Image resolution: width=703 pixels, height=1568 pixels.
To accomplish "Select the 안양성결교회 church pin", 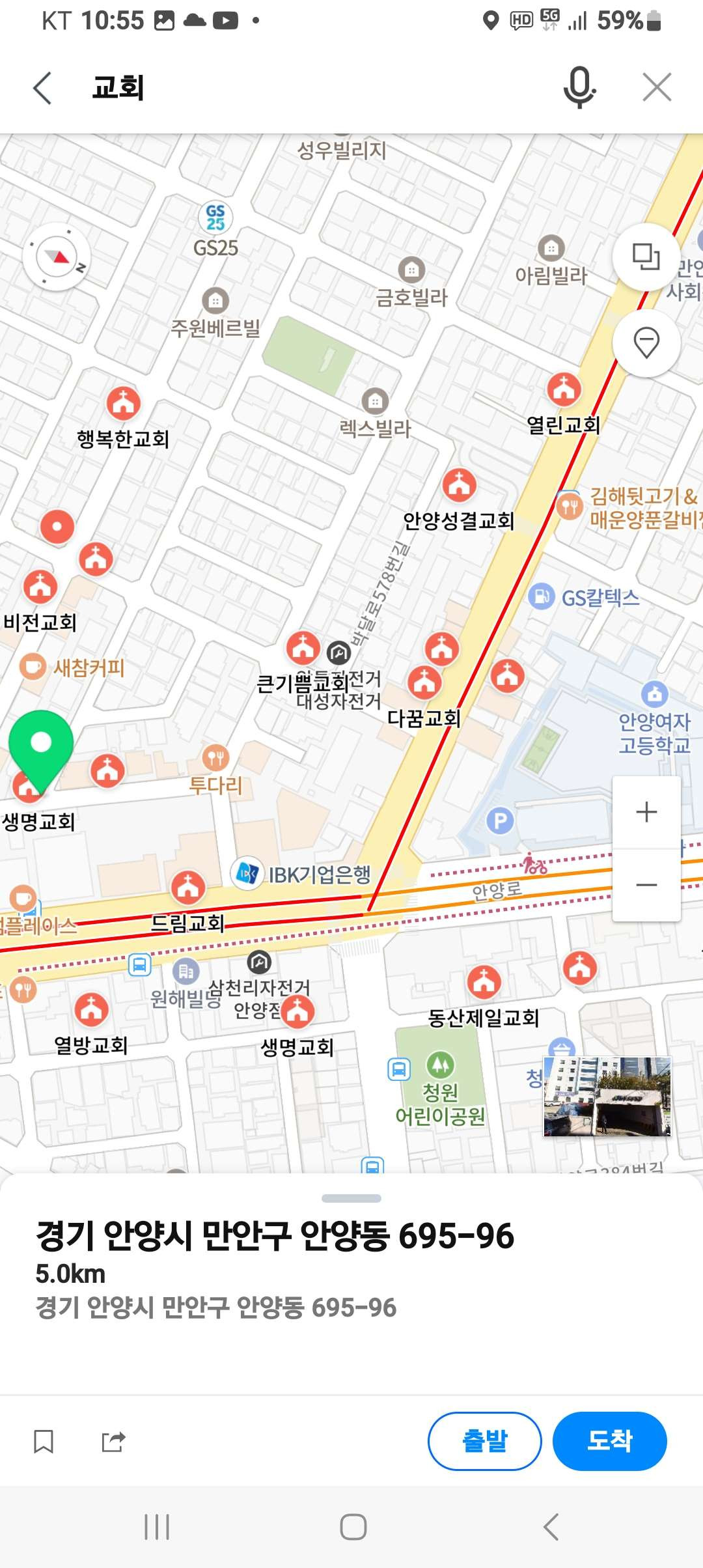I will (x=460, y=485).
